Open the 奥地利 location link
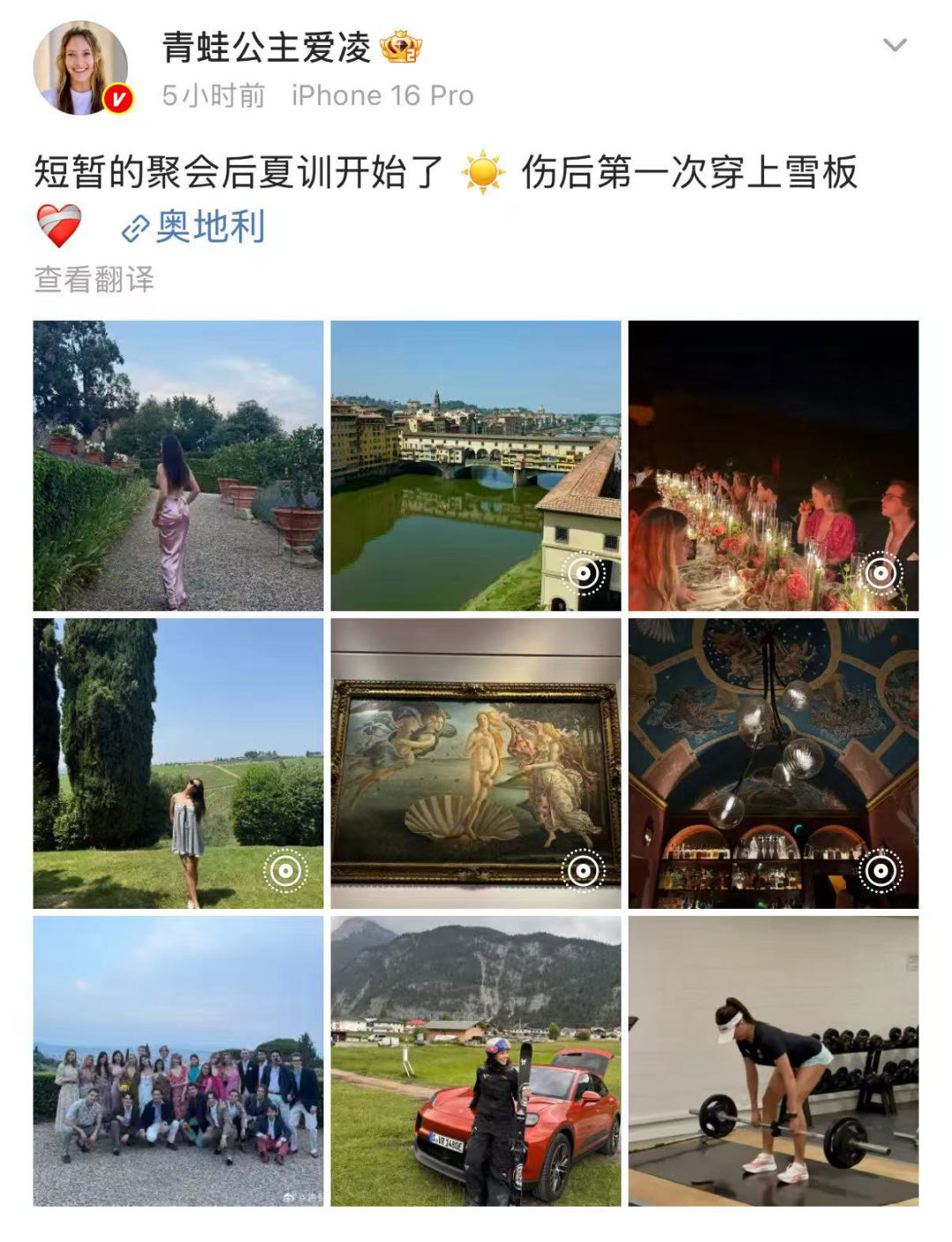952x1242 pixels. coord(208,227)
